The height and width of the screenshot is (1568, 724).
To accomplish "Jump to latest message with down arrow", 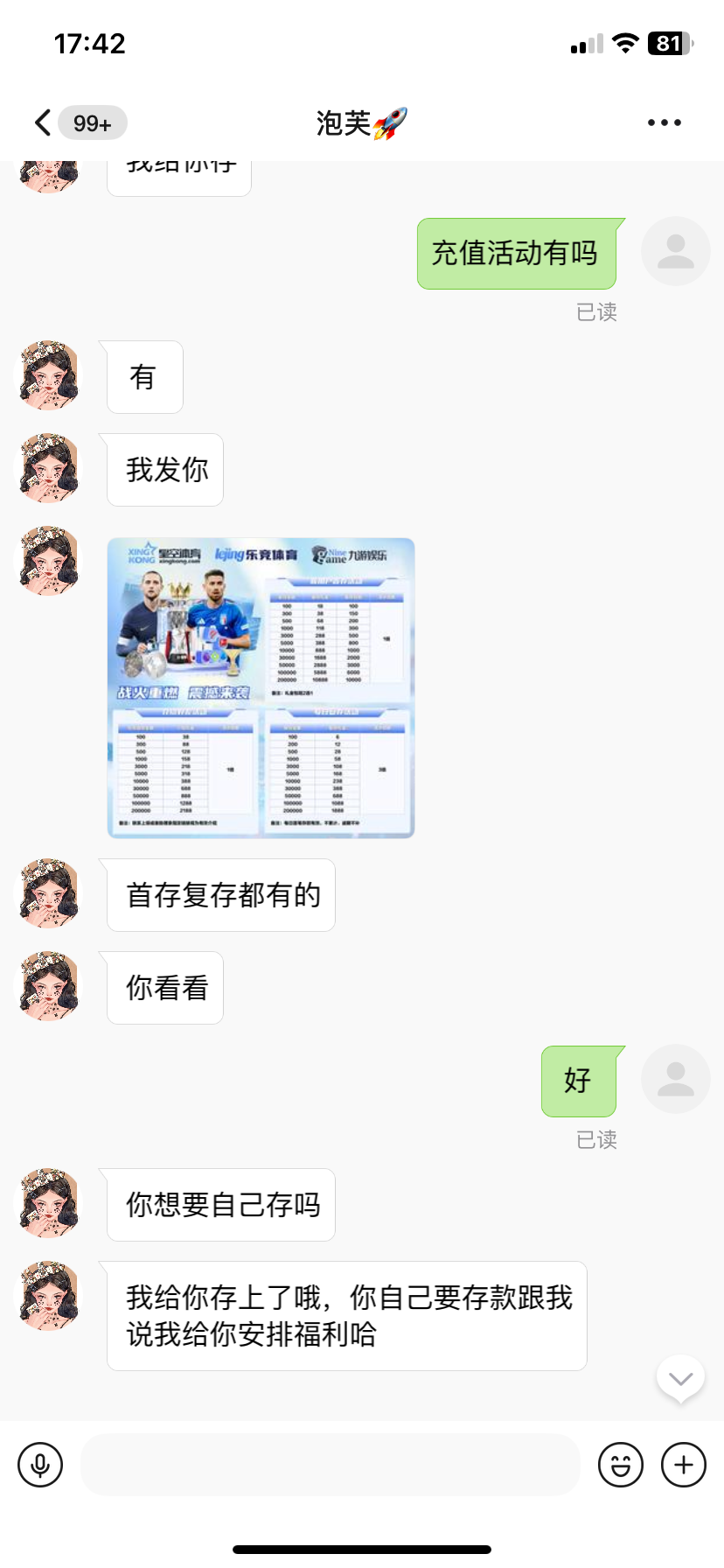I will [x=680, y=1379].
